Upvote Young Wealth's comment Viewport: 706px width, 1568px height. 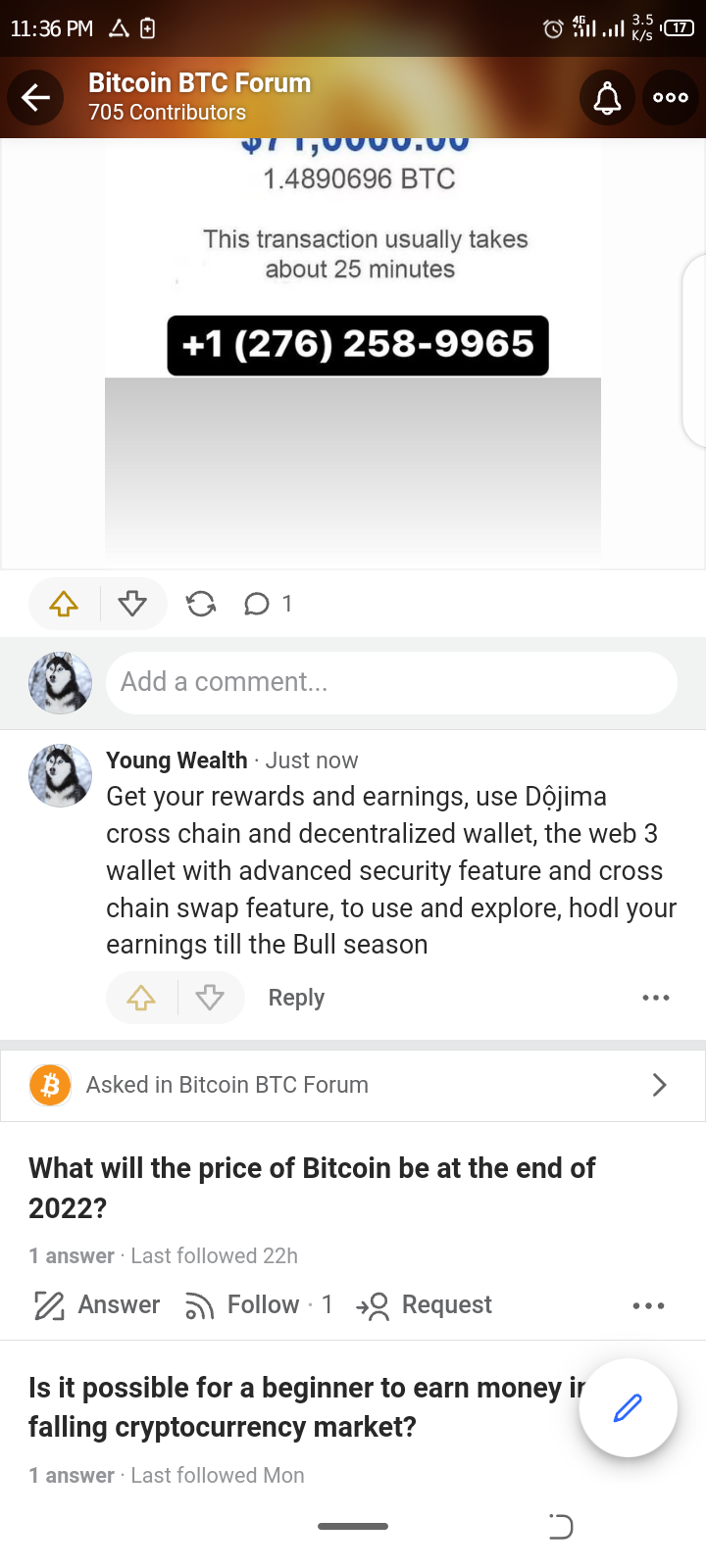[141, 998]
